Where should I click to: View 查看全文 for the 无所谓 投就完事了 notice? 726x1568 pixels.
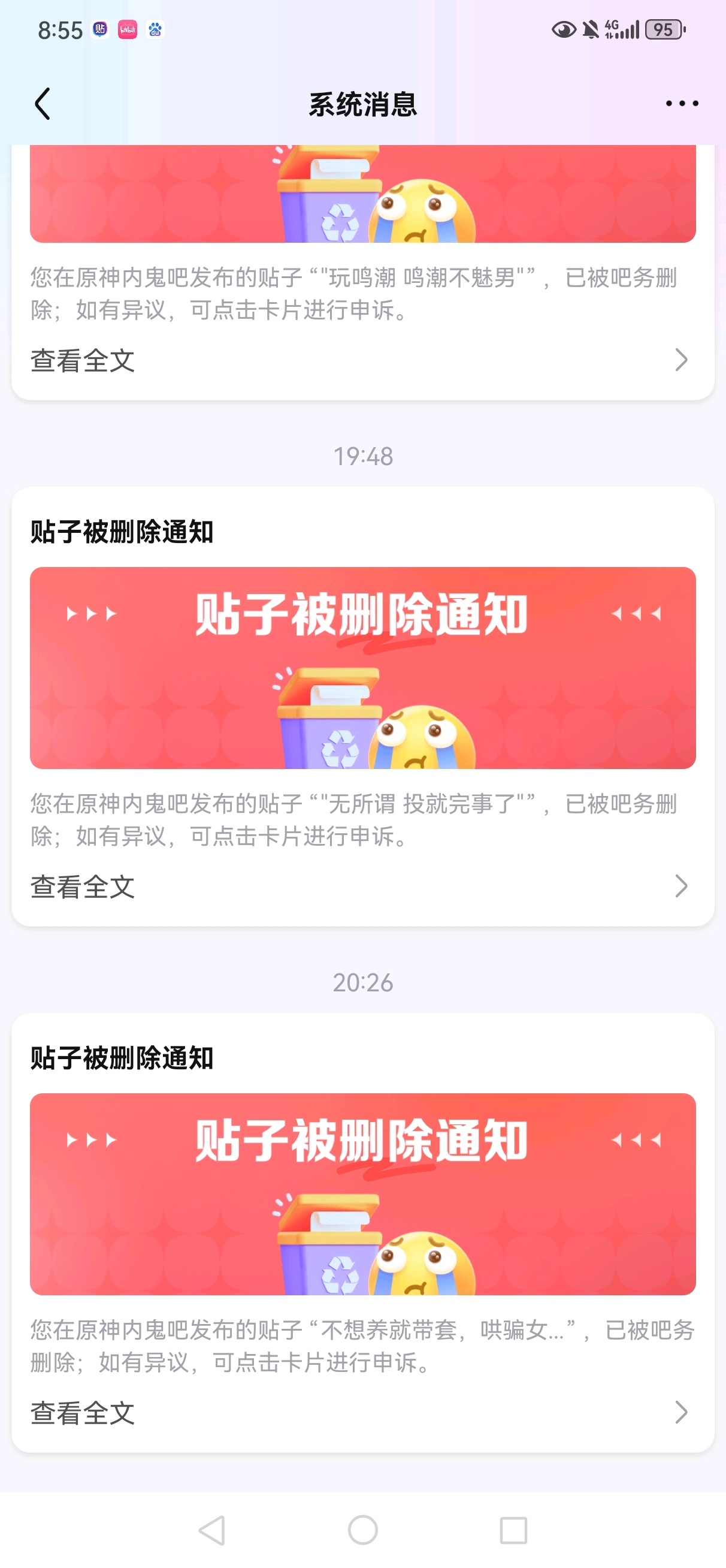pos(362,886)
